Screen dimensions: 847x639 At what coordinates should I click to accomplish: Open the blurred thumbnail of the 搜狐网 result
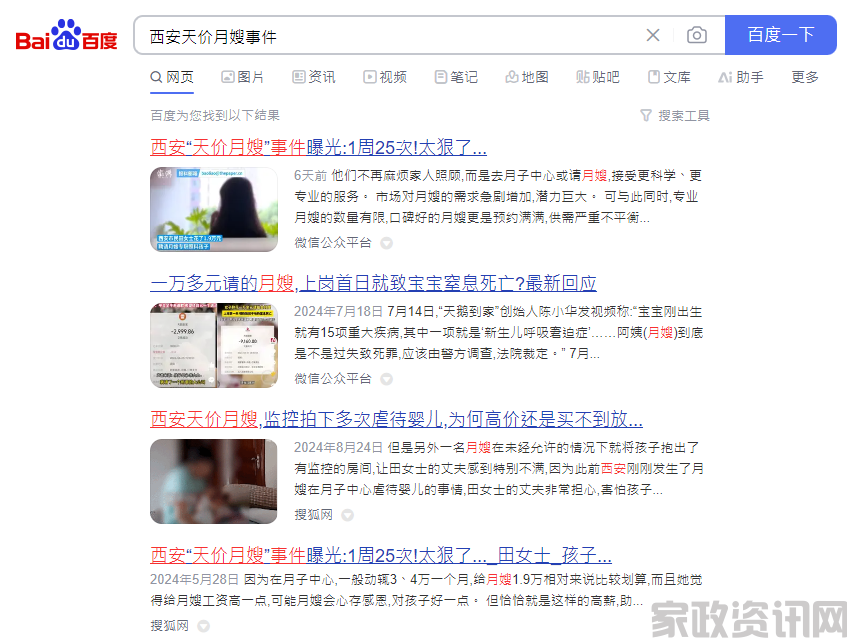pos(214,481)
